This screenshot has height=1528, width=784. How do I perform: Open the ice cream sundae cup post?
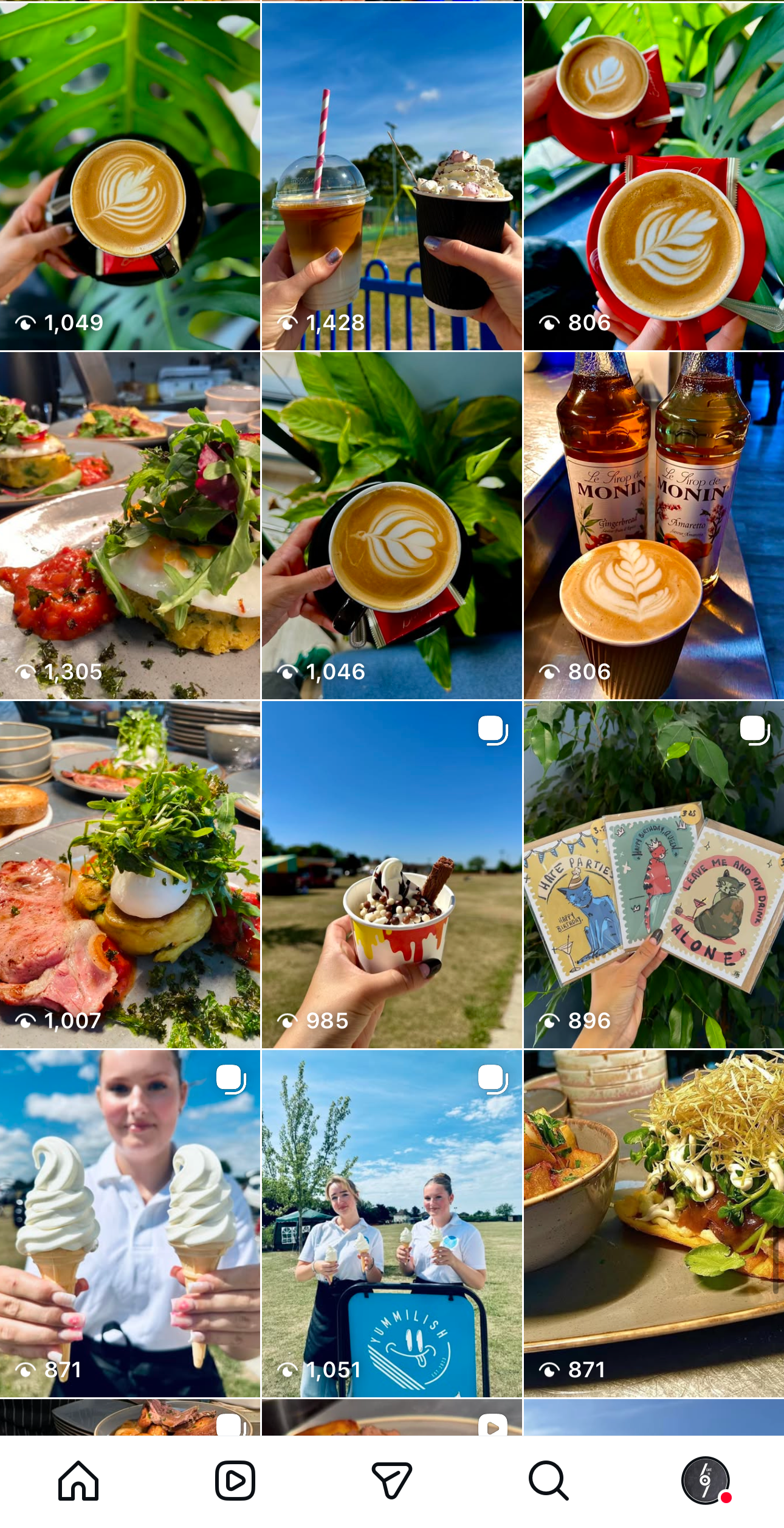(x=392, y=874)
